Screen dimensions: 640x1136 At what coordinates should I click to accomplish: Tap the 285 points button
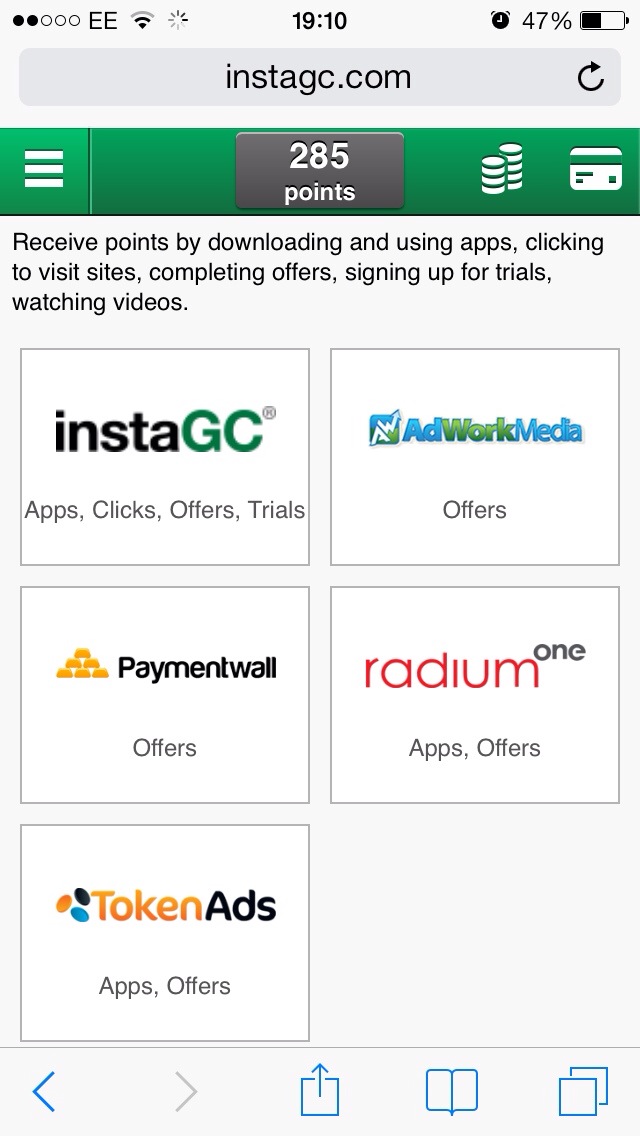(x=320, y=172)
